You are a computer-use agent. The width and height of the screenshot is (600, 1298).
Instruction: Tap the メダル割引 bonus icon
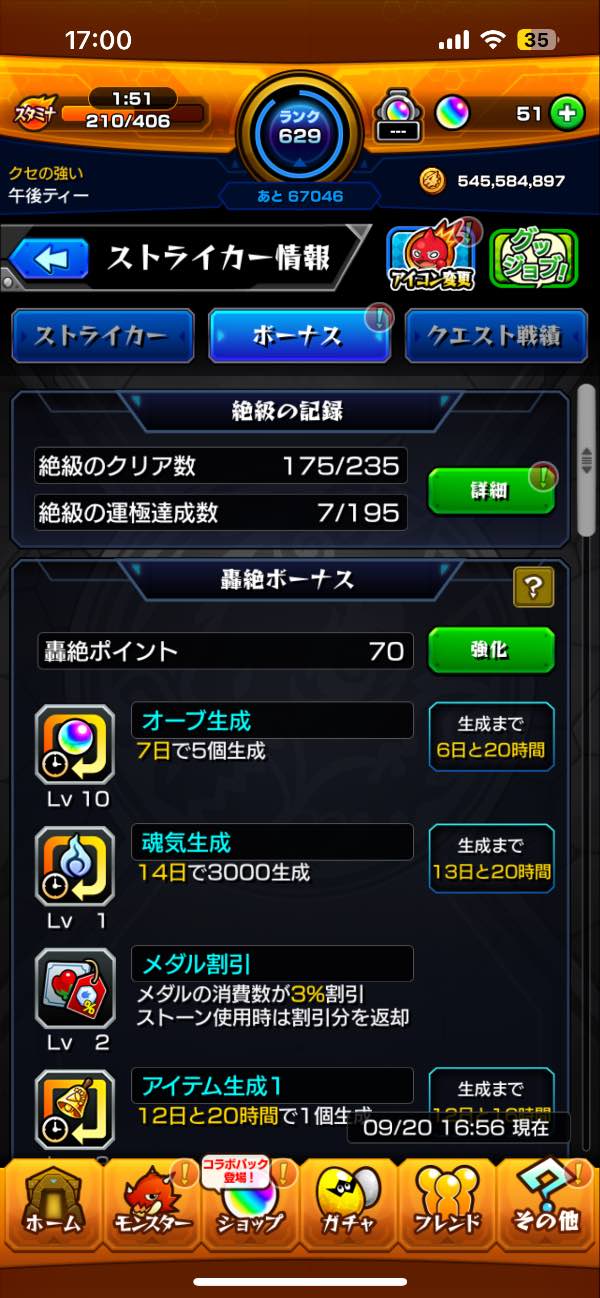coord(74,988)
